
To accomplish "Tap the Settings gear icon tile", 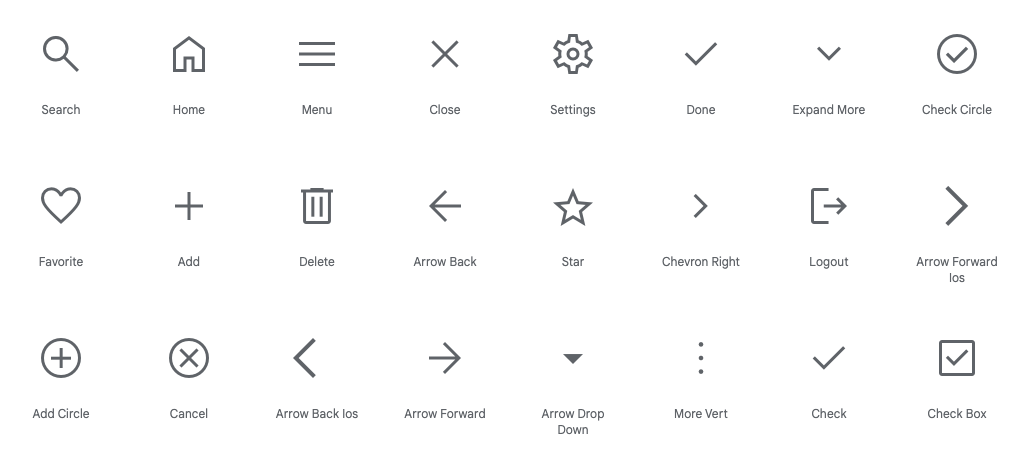I will click(573, 54).
